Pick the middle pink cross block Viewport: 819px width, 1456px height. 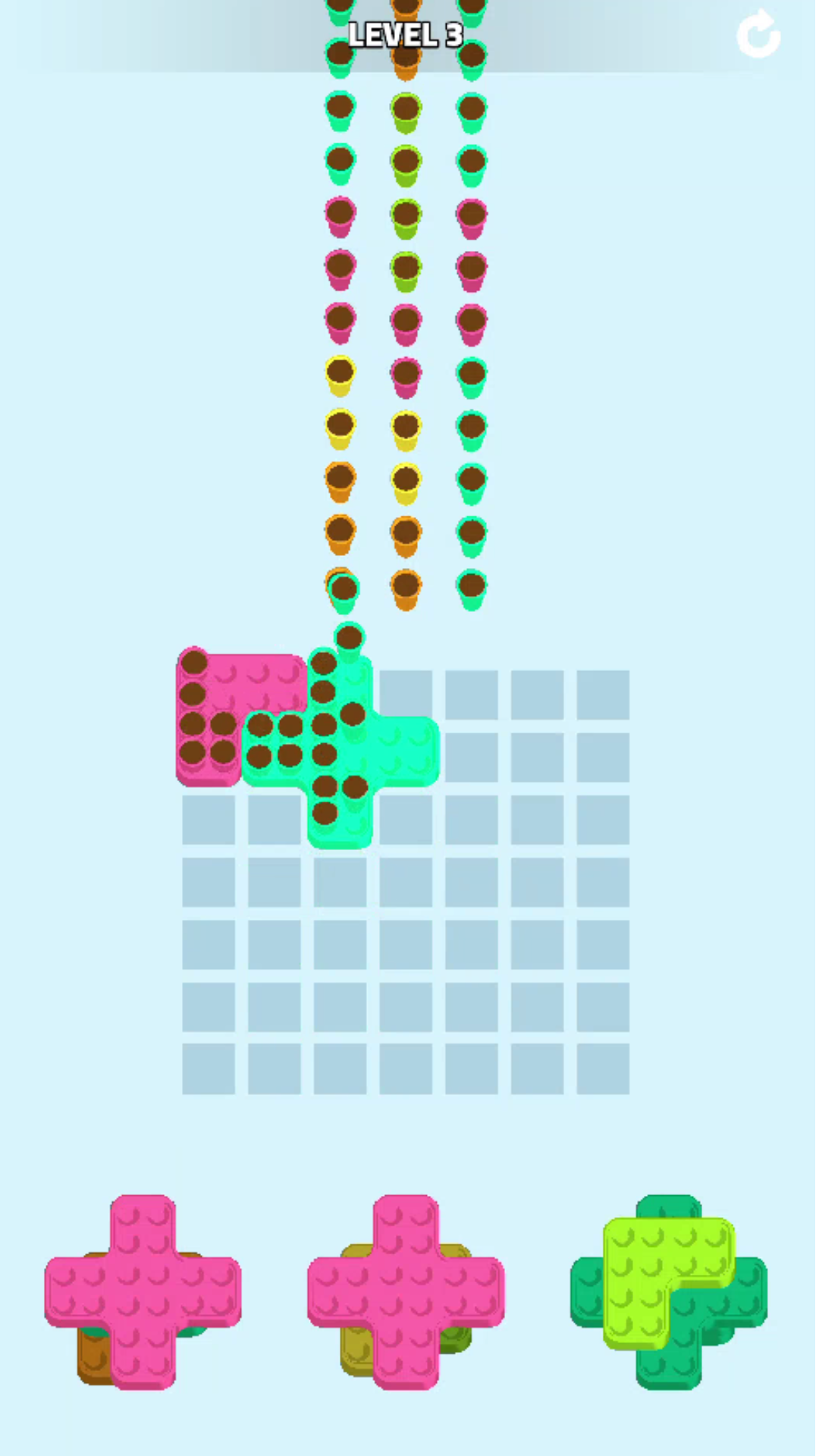coord(406,1291)
